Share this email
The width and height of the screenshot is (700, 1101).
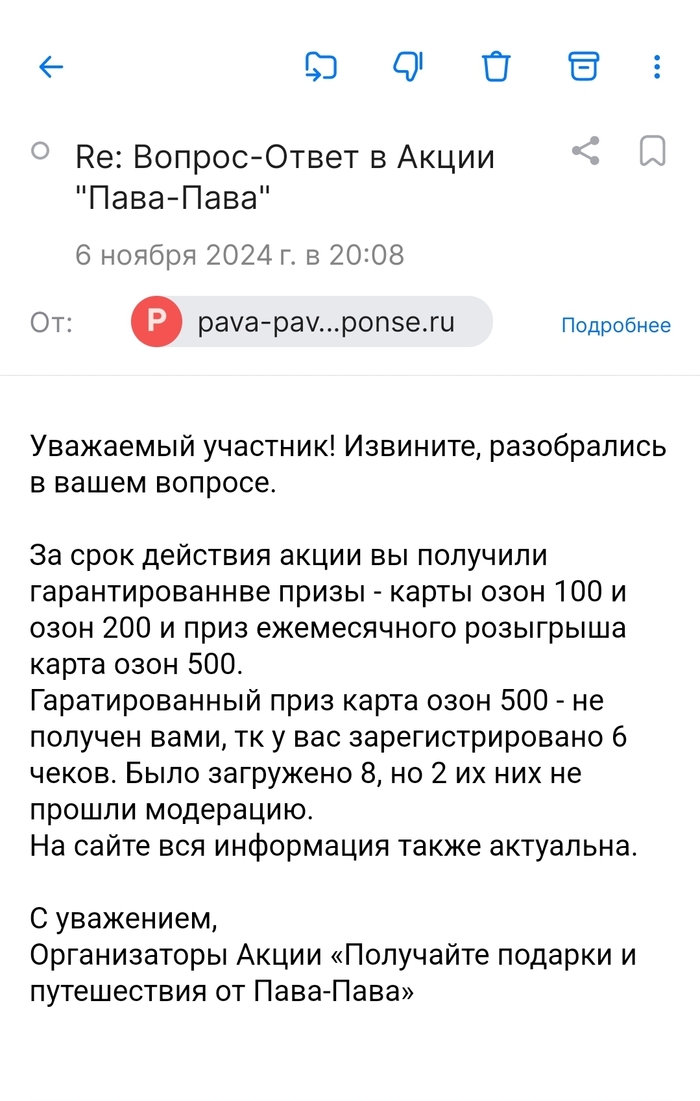coord(585,152)
